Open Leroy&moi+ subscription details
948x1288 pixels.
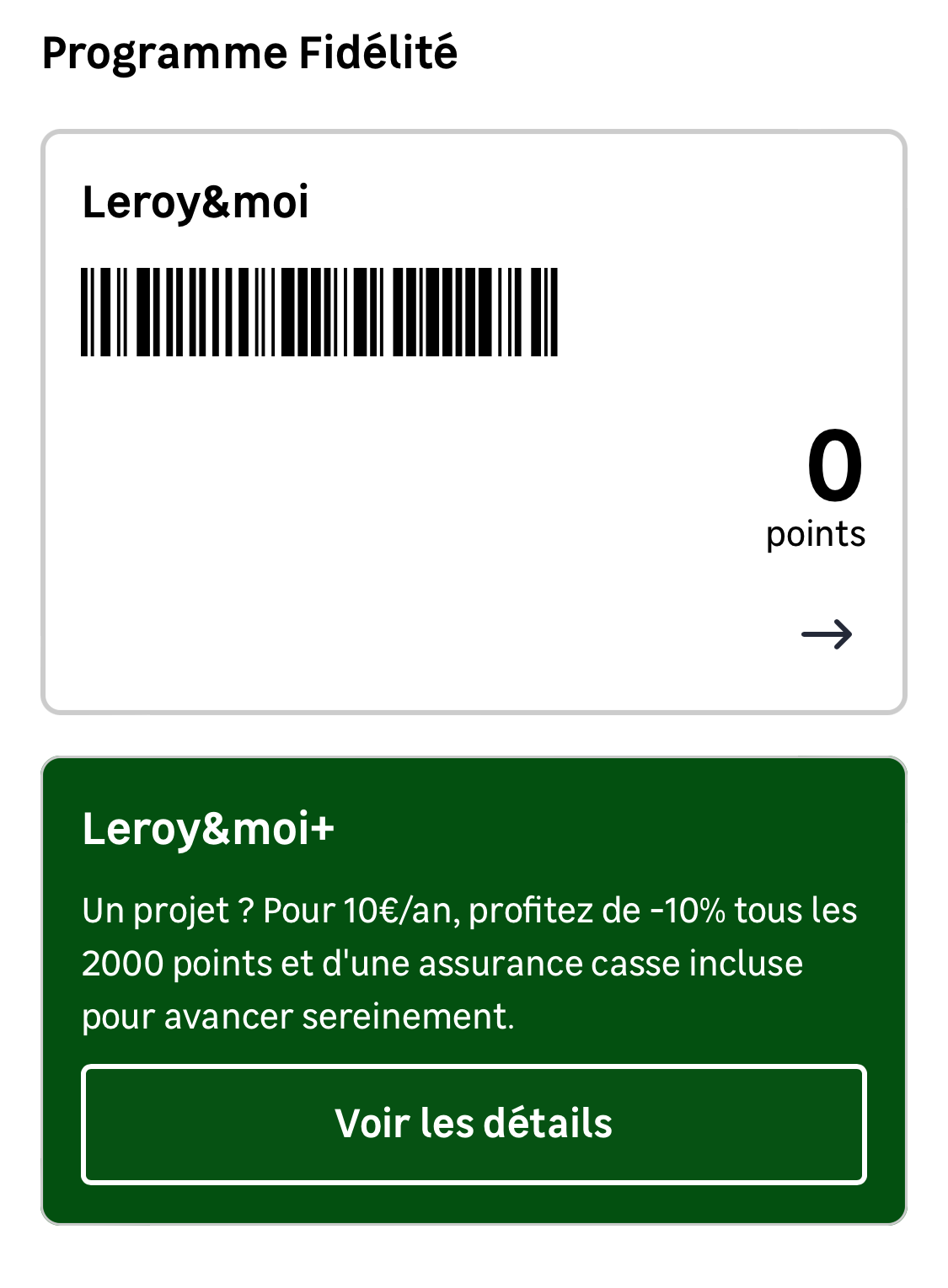pos(474,1125)
